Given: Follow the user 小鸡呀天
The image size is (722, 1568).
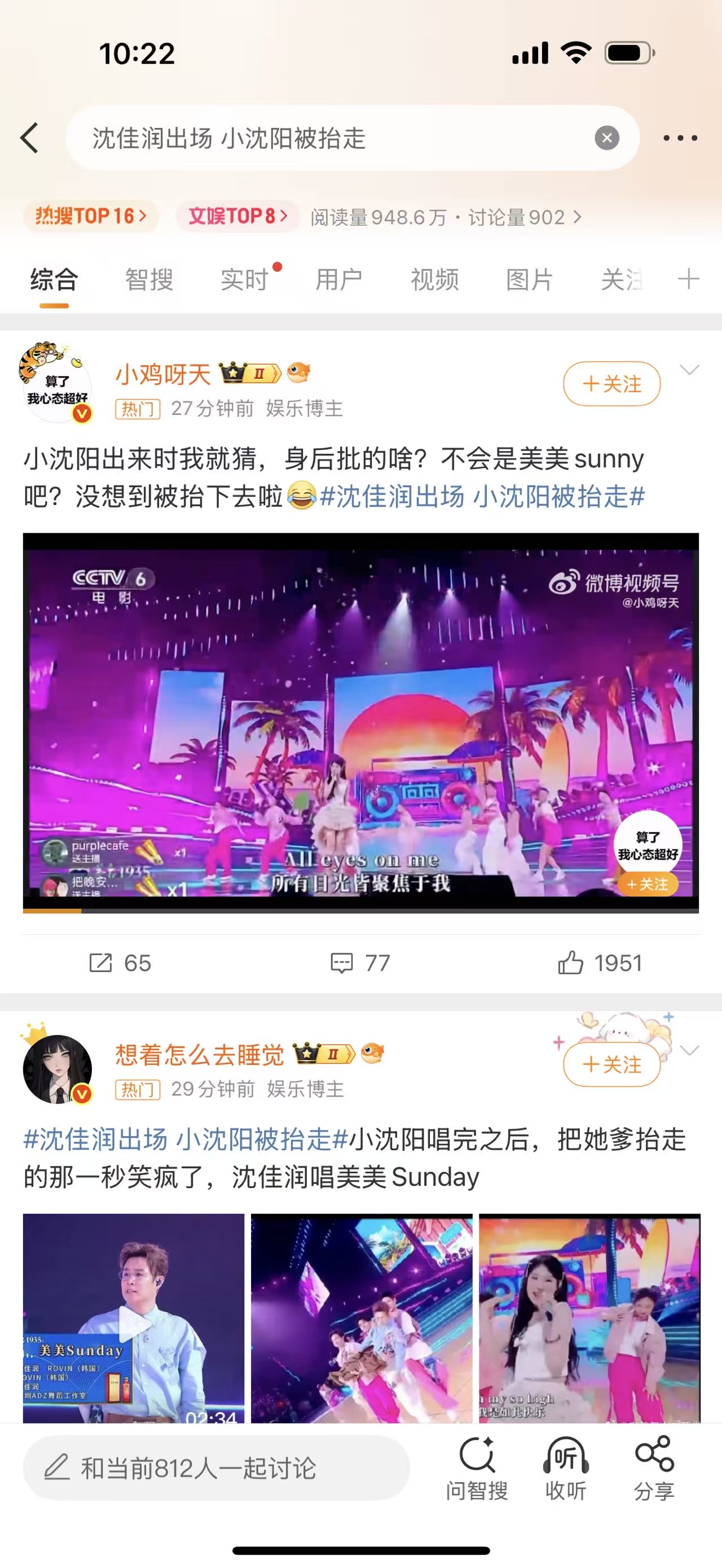Looking at the screenshot, I should 611,383.
